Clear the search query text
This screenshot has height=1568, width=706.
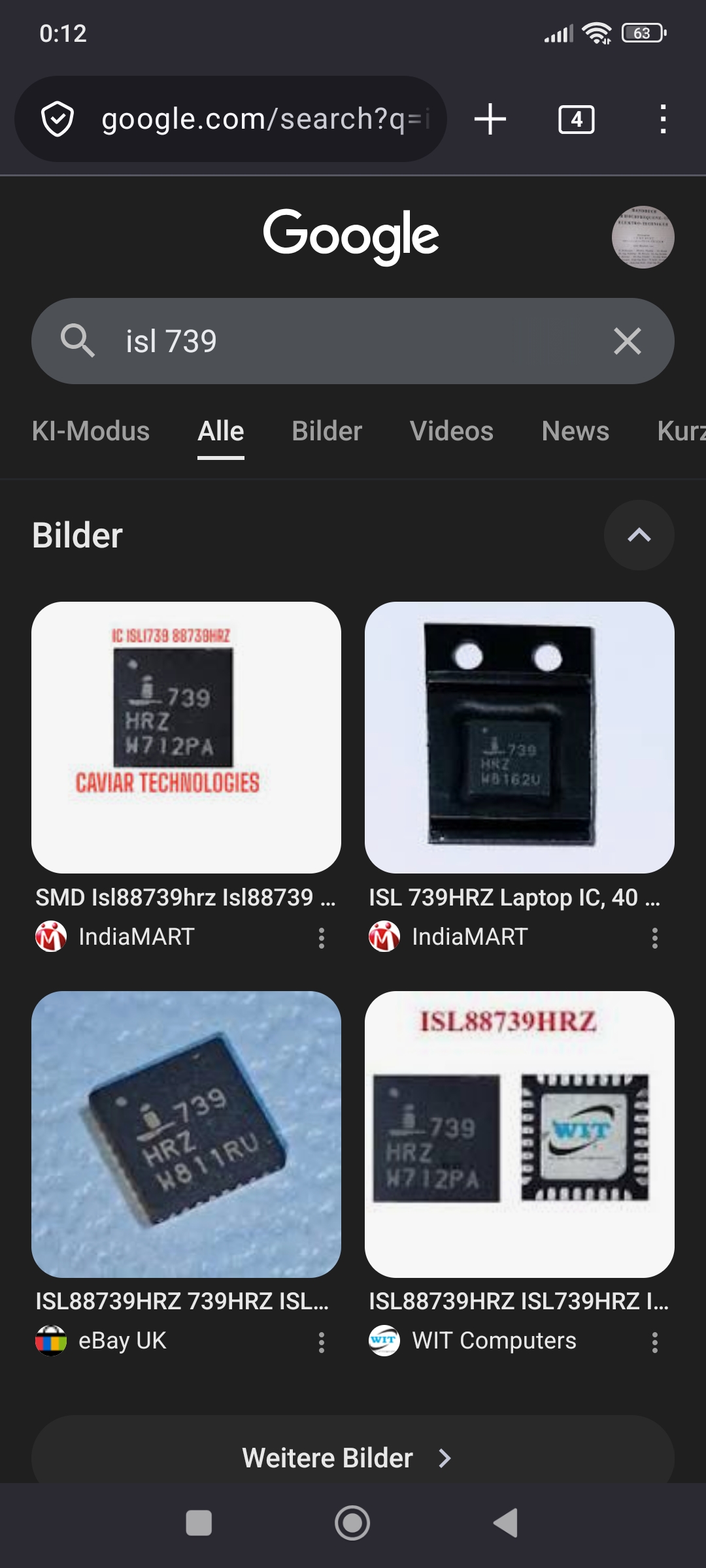tap(627, 341)
